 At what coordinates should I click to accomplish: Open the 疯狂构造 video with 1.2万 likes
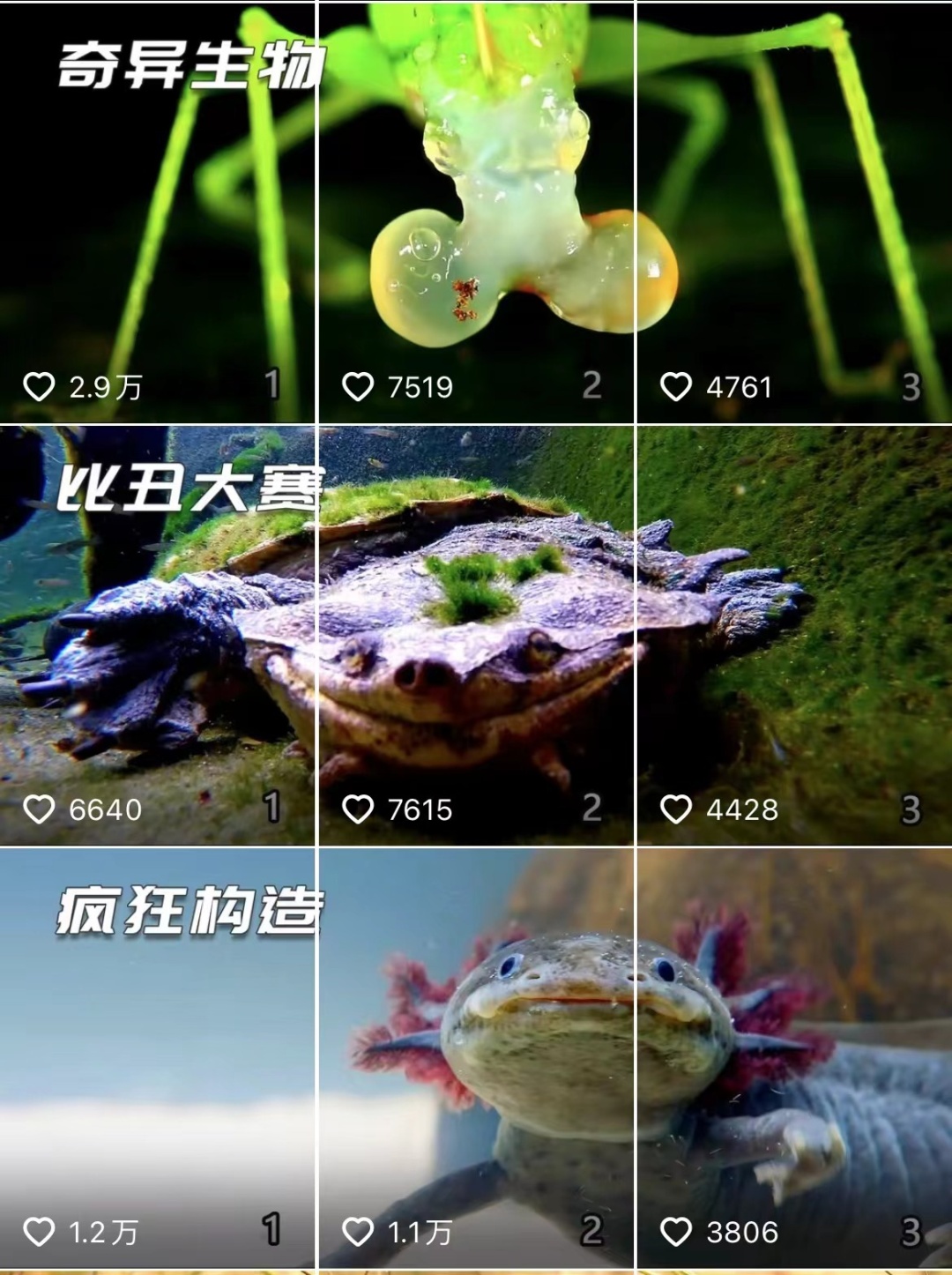[x=157, y=1058]
